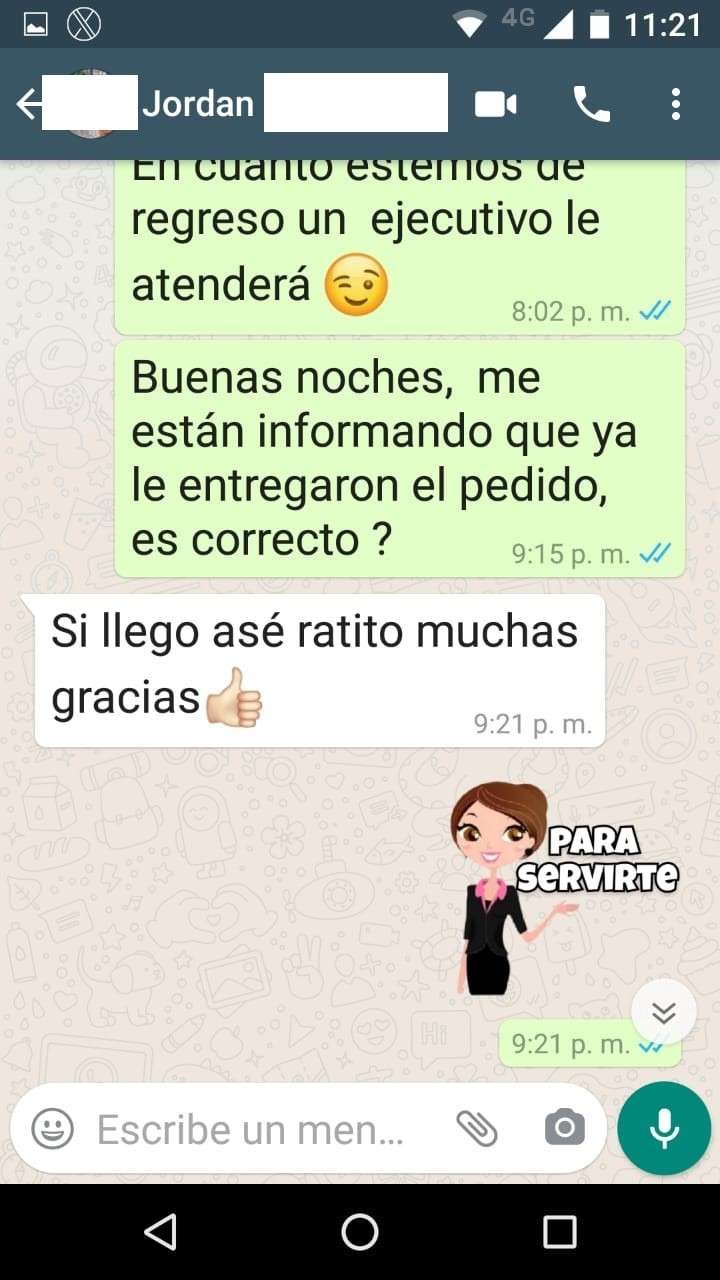The width and height of the screenshot is (720, 1280).
Task: Start a video call with Jordan
Action: [x=496, y=104]
